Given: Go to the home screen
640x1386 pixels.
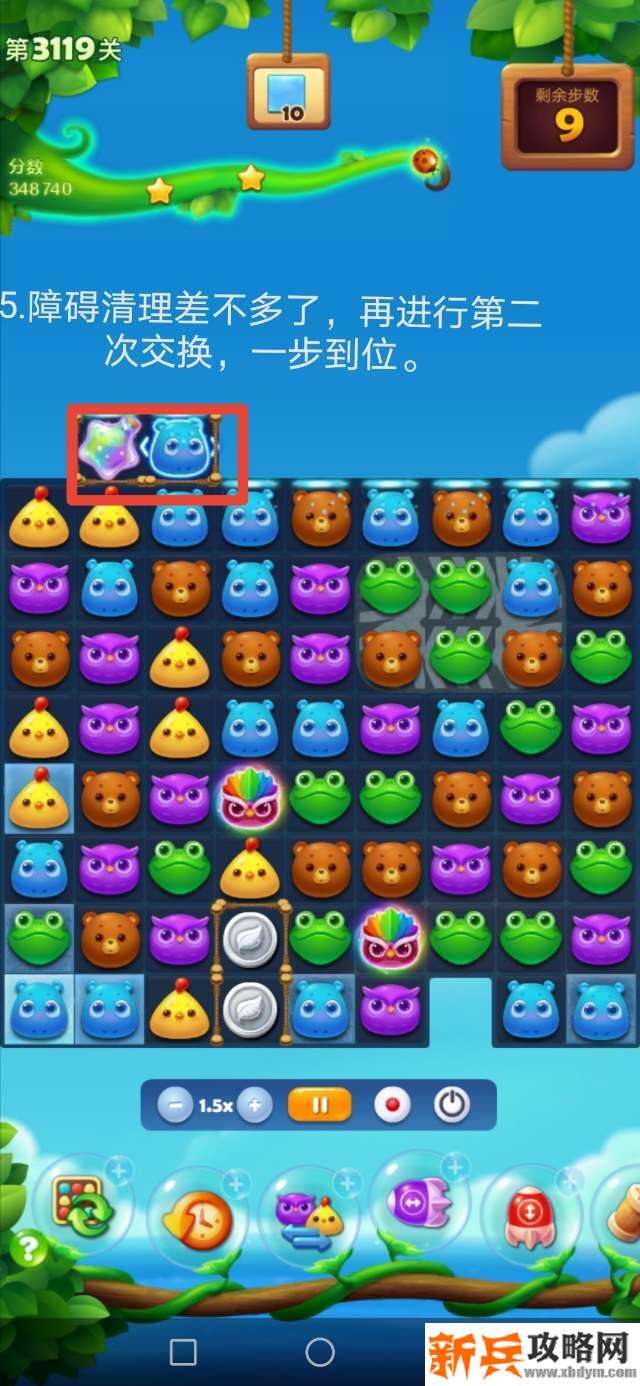Looking at the screenshot, I should 320,1353.
